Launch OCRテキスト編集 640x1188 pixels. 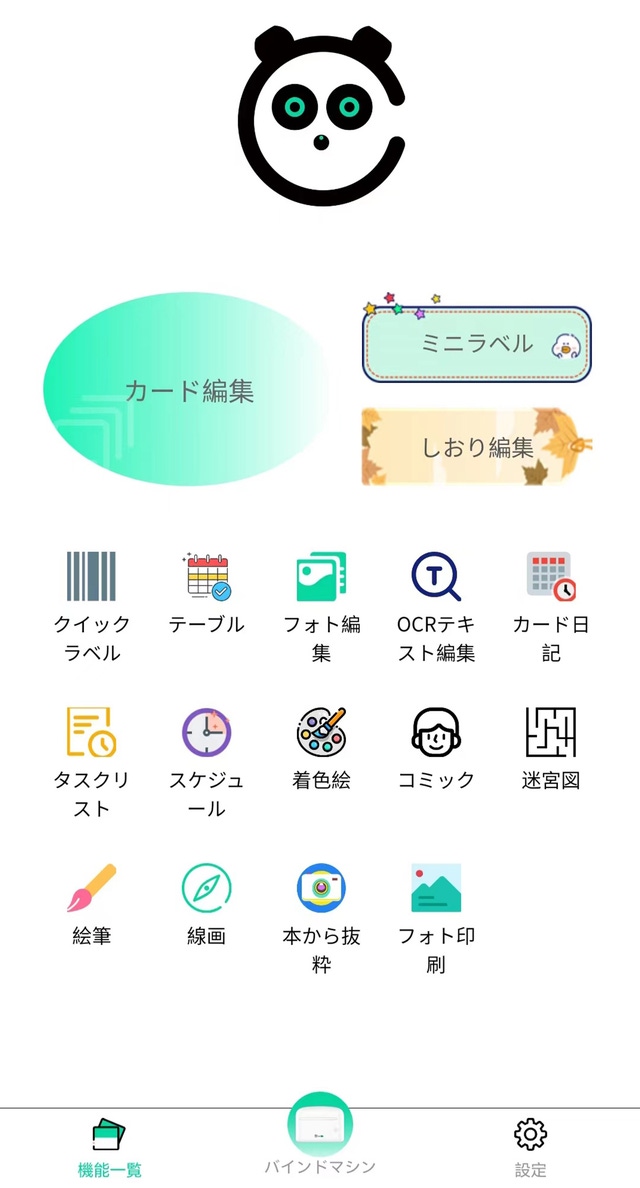point(436,603)
